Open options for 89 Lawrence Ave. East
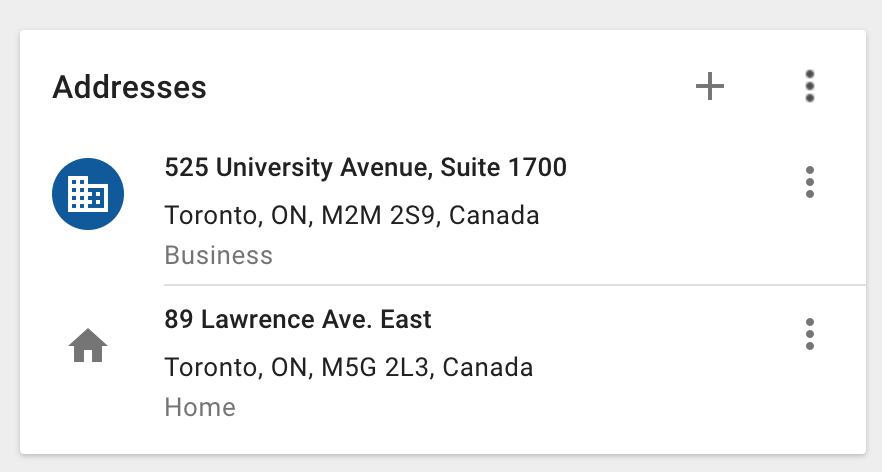 (x=810, y=334)
